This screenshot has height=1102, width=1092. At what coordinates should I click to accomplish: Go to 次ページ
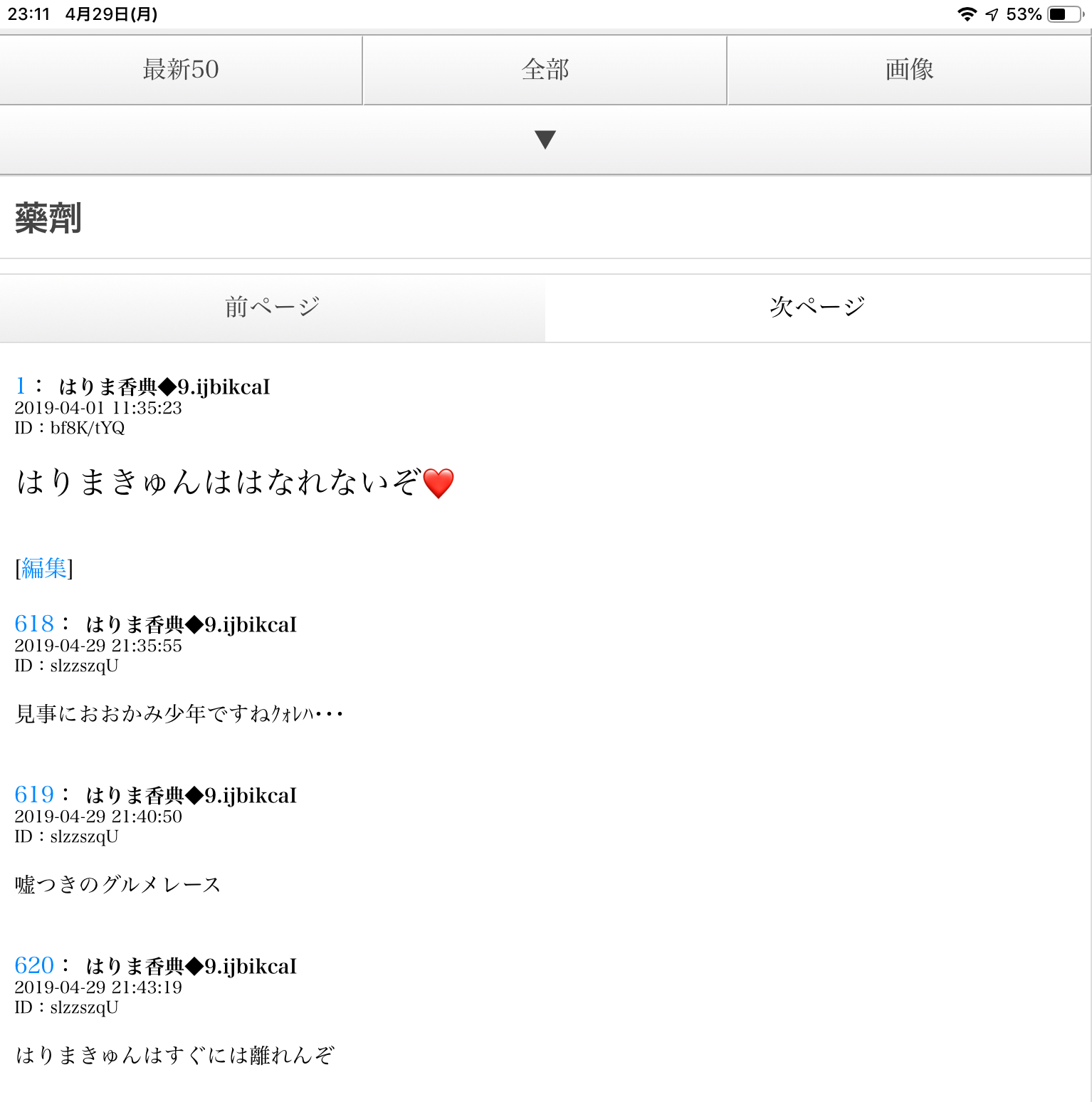pos(818,308)
